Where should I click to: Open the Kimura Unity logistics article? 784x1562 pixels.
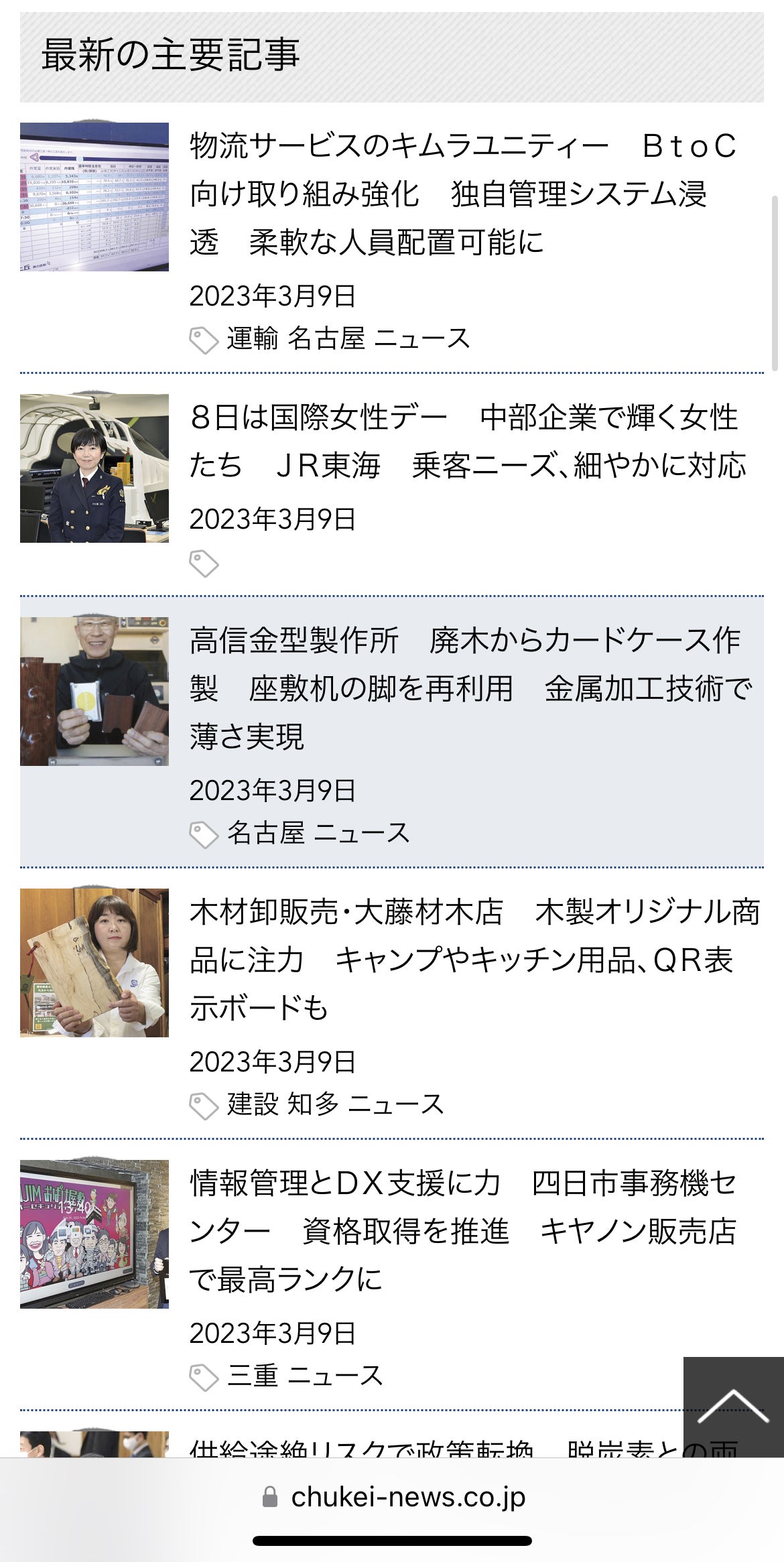pyautogui.click(x=462, y=194)
